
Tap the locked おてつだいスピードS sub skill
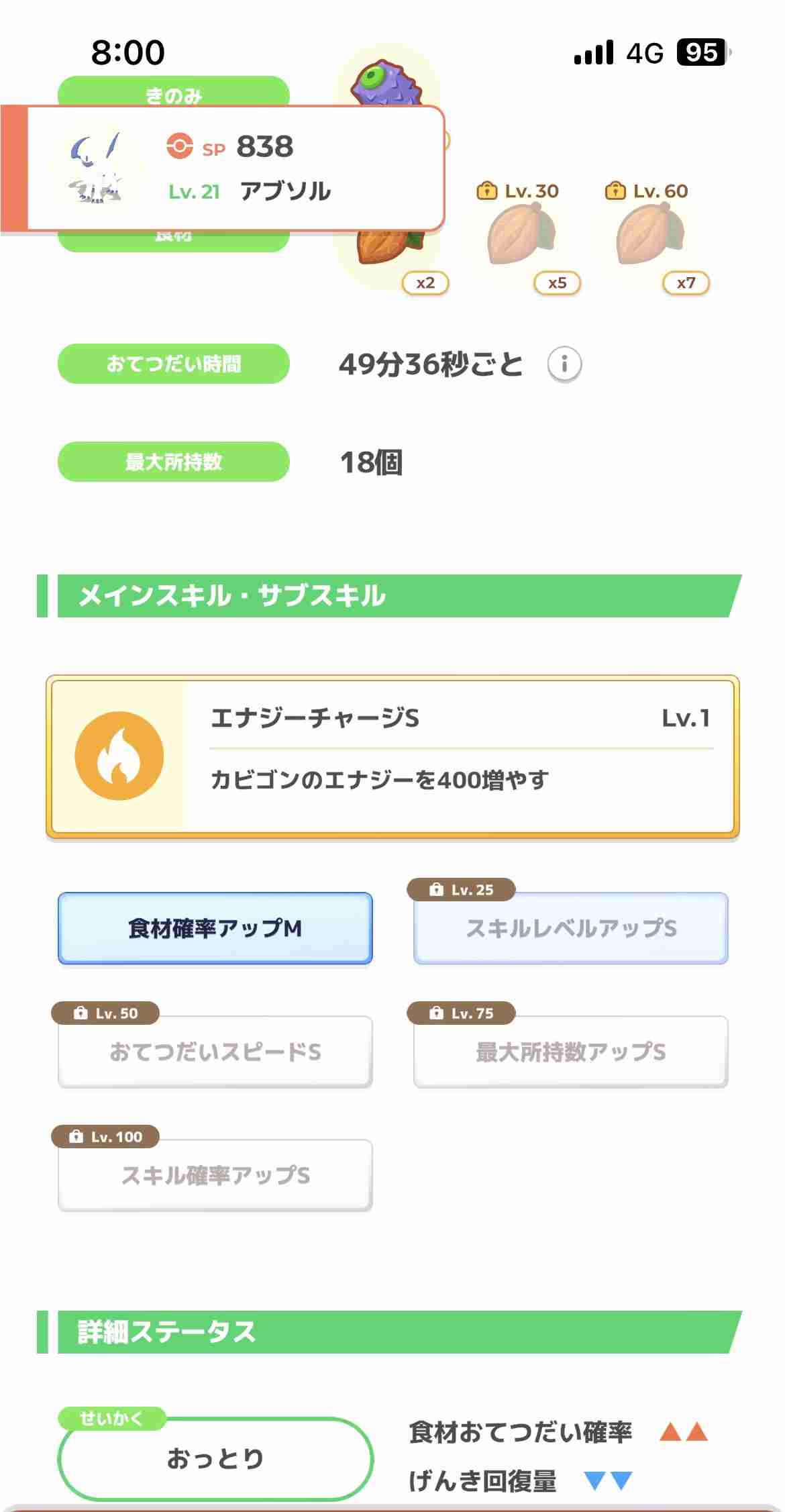click(x=215, y=1052)
